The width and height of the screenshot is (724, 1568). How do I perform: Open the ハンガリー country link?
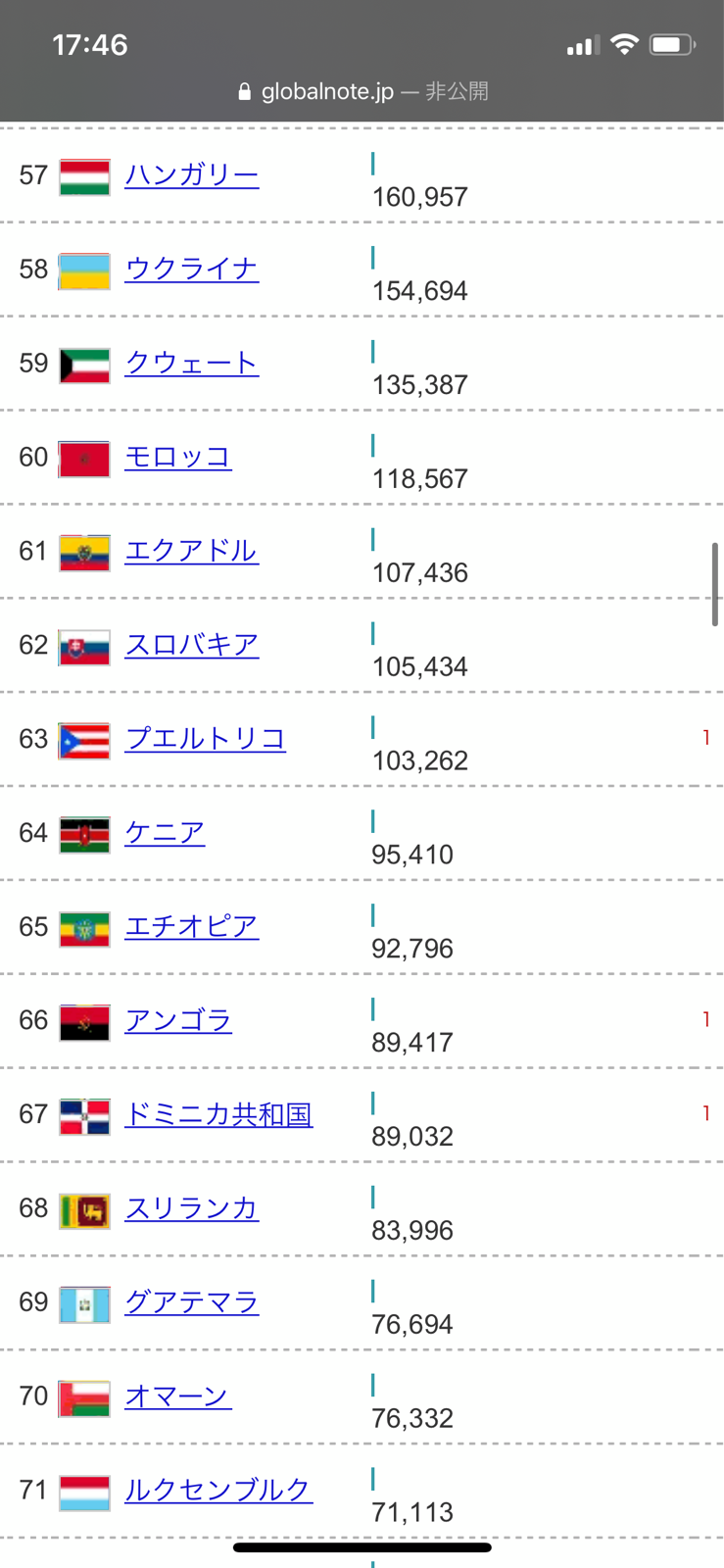point(192,175)
